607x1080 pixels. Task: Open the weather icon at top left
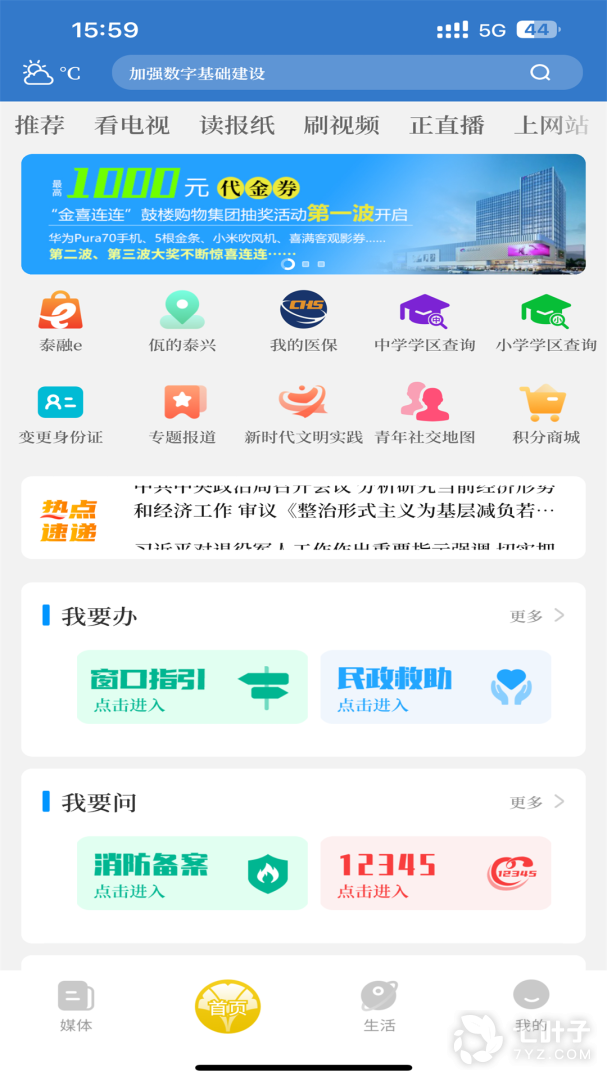[38, 72]
